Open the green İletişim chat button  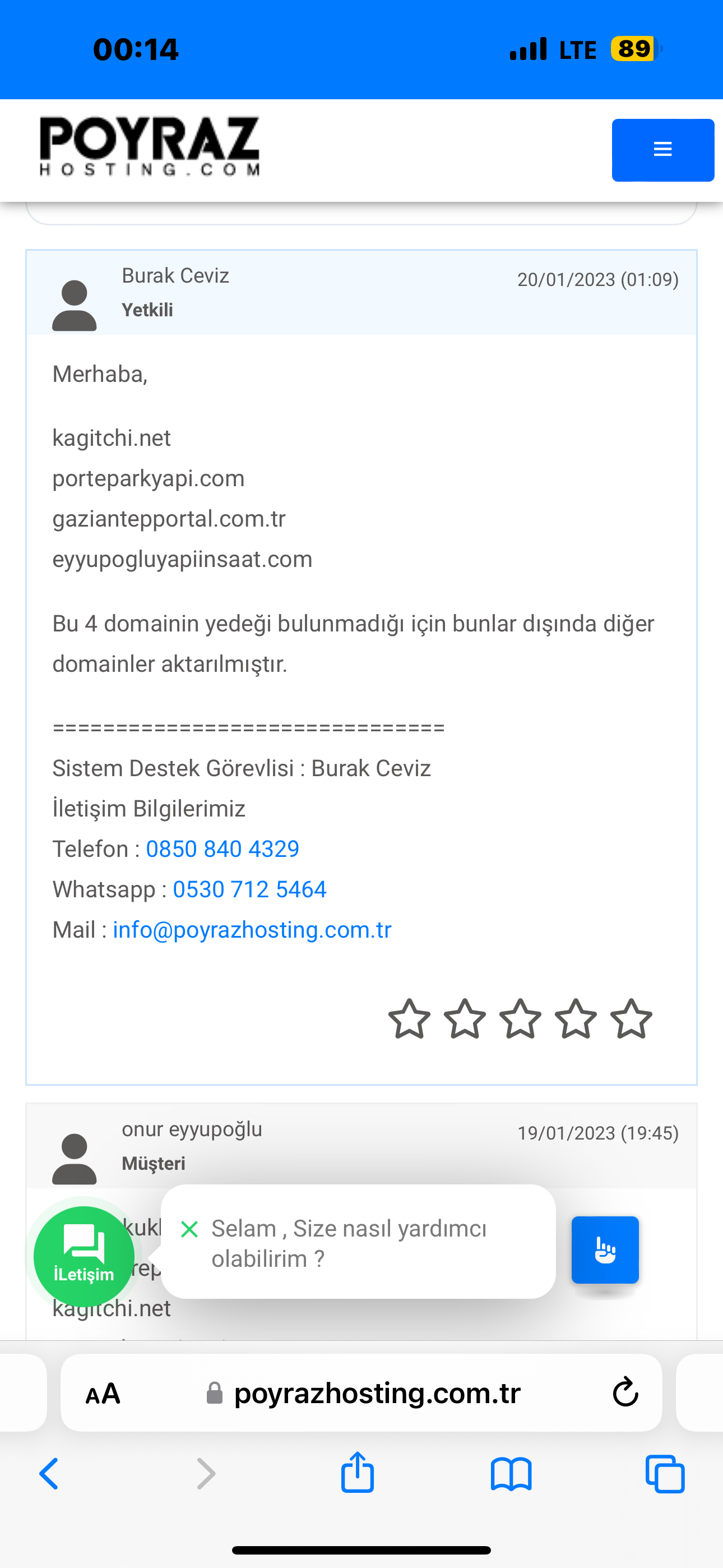coord(84,1256)
